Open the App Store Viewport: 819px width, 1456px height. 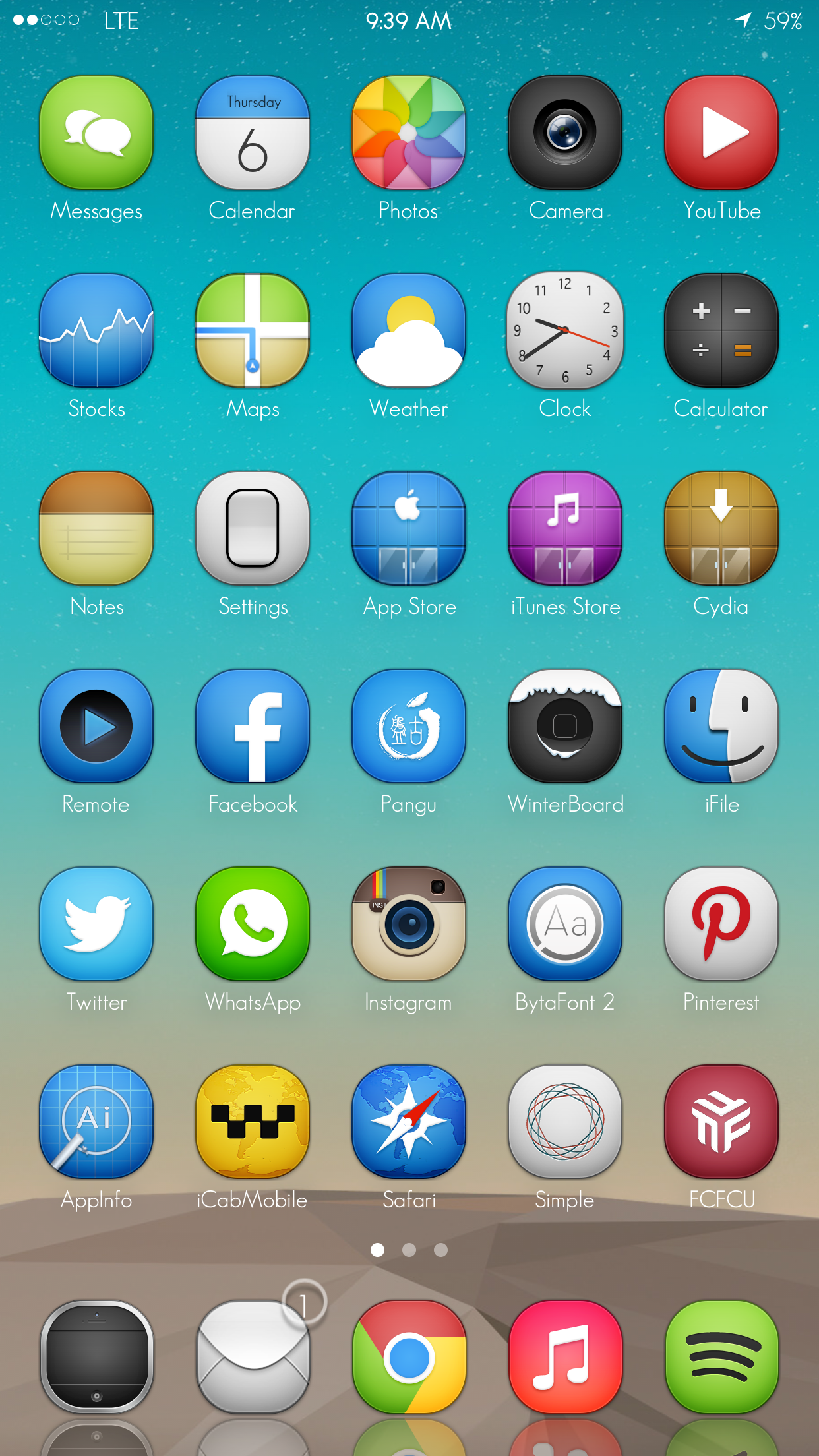point(409,528)
